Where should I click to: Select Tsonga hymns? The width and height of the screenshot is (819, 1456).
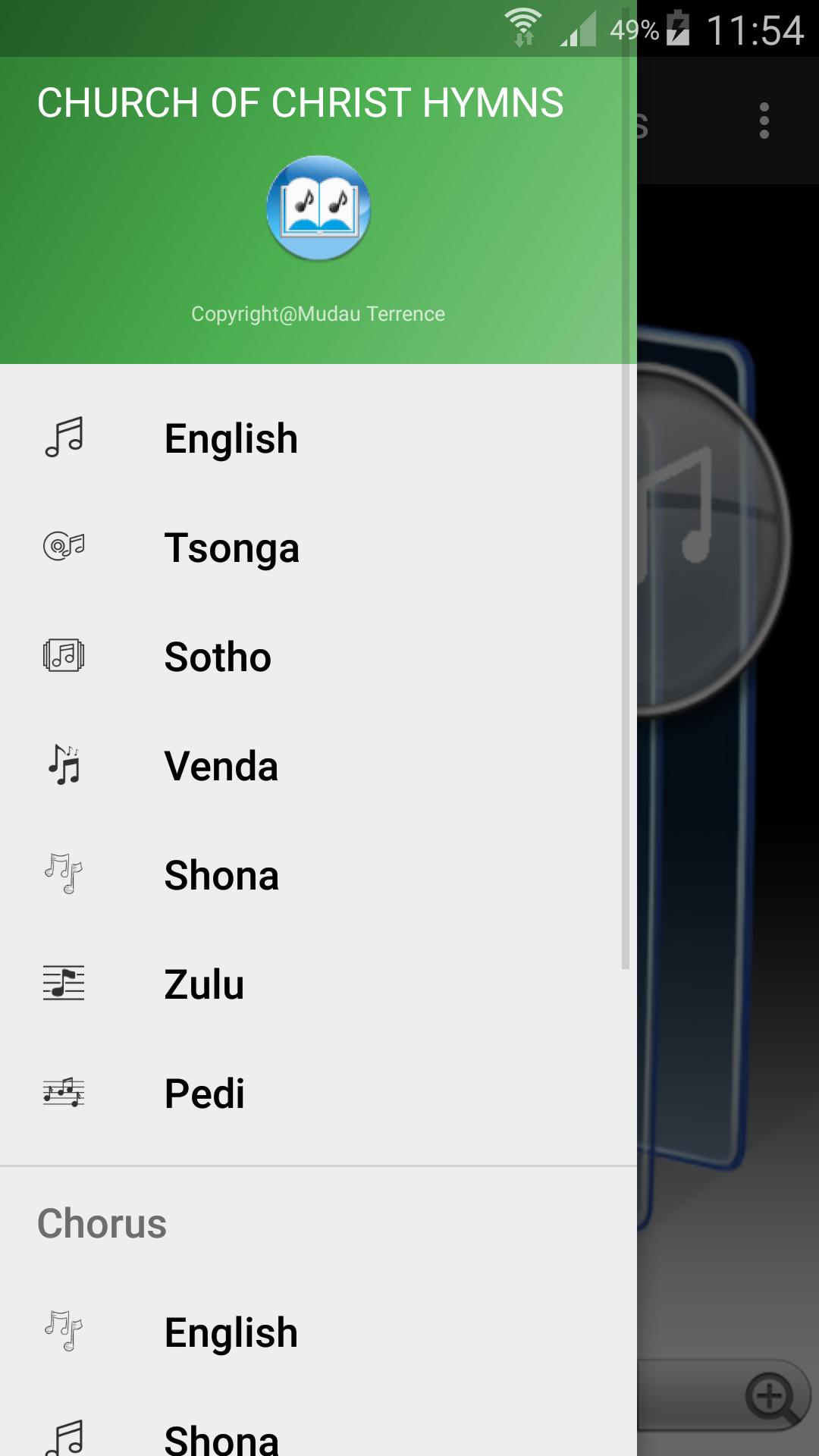318,548
